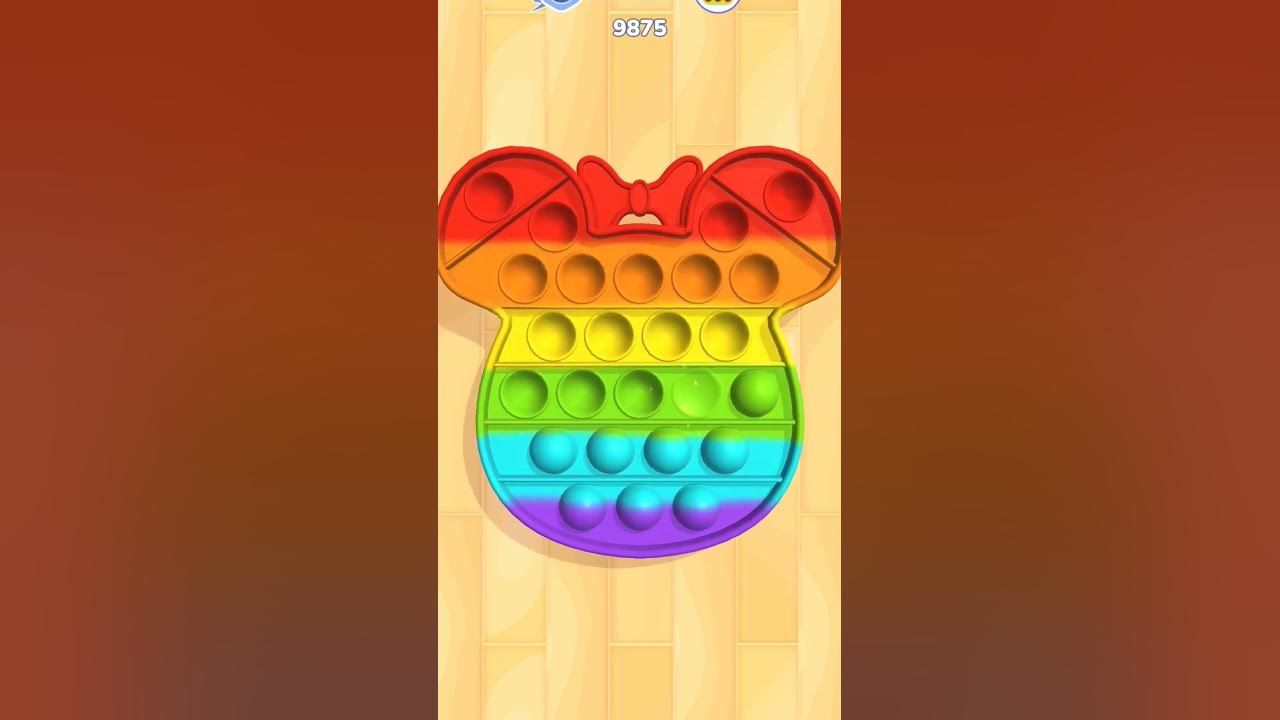The height and width of the screenshot is (720, 1280).
Task: Pop the last cyan bubble
Action: click(x=725, y=451)
